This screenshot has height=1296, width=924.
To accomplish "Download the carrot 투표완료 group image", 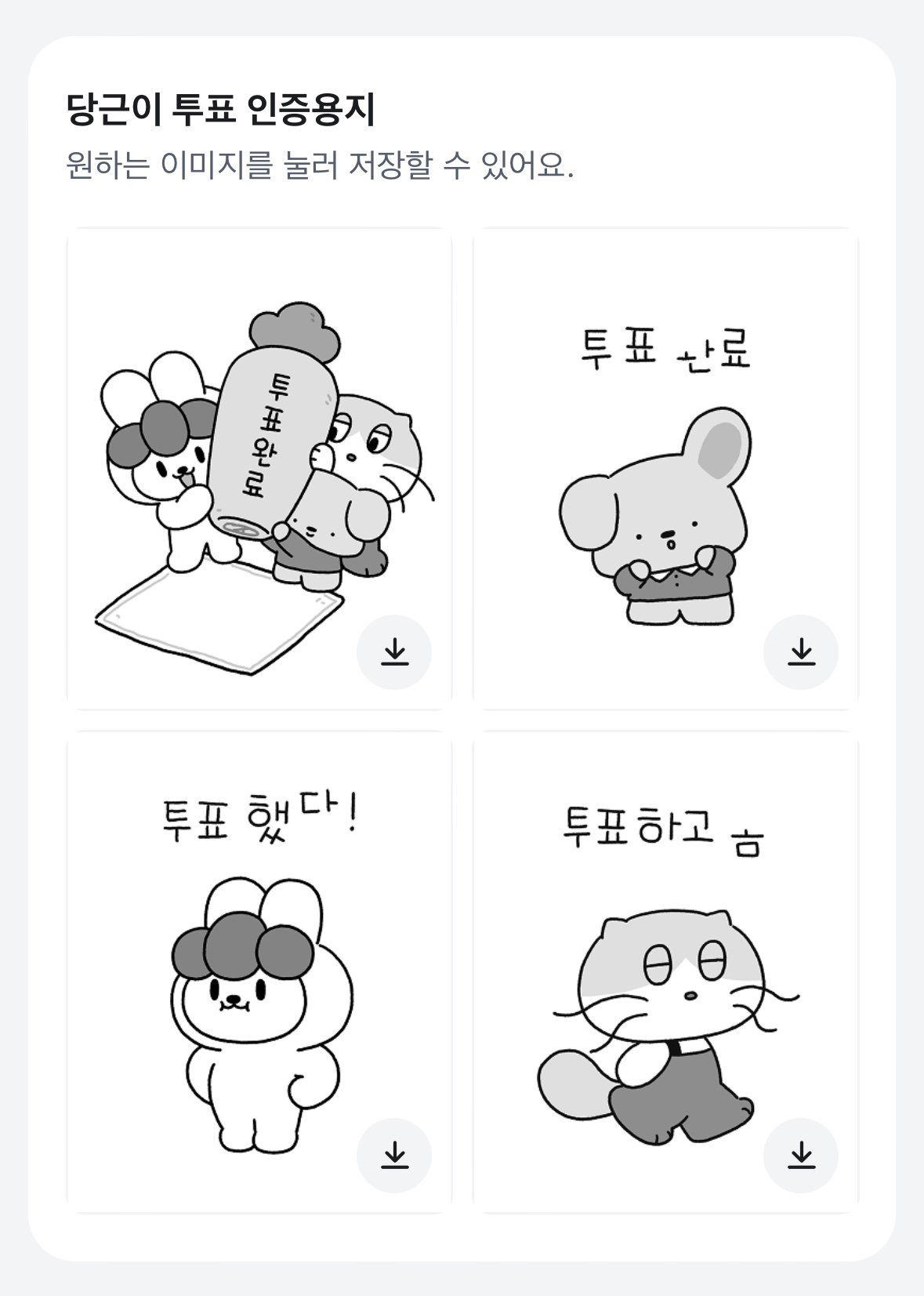I will click(394, 652).
